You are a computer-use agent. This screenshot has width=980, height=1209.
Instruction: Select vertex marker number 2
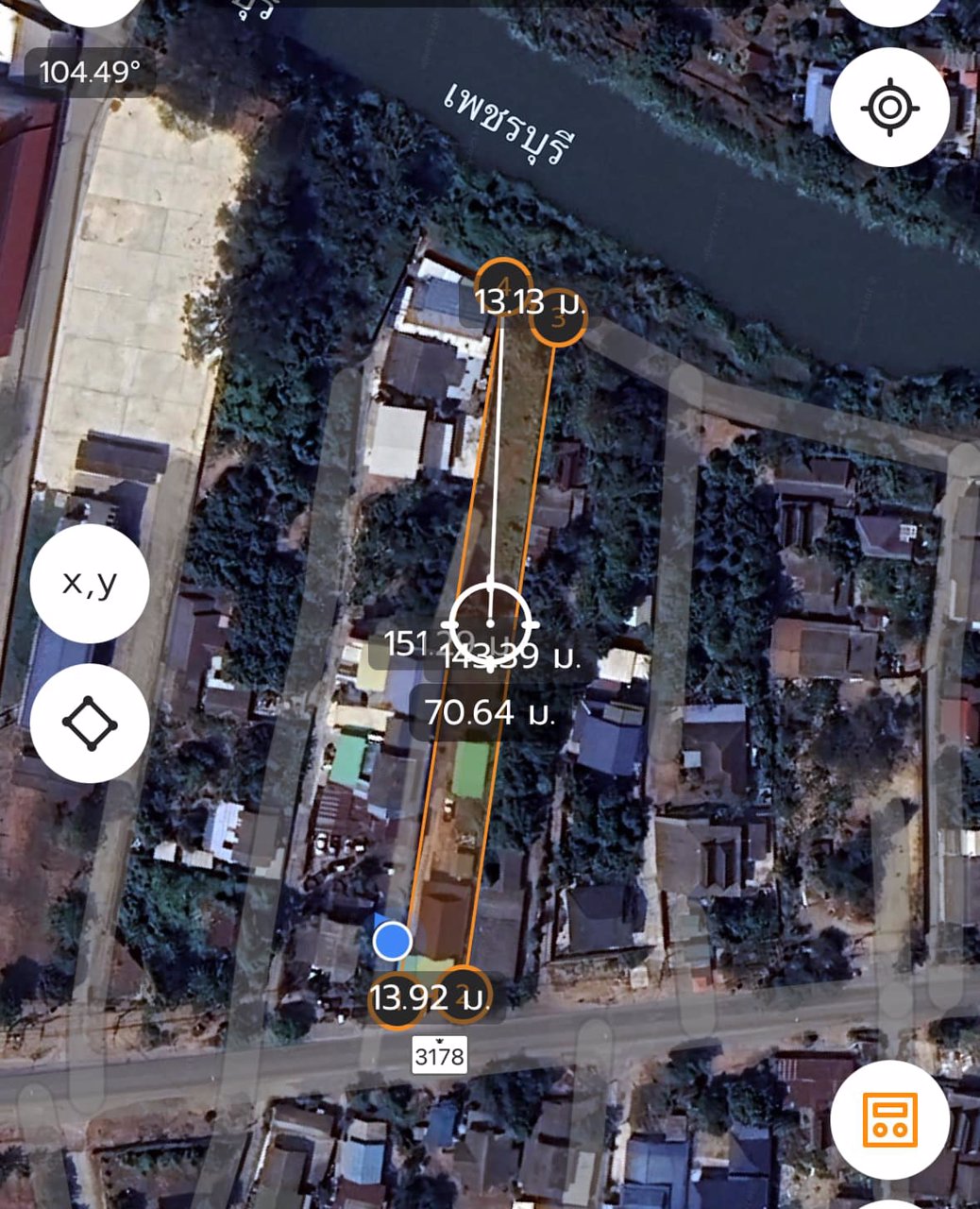click(463, 996)
